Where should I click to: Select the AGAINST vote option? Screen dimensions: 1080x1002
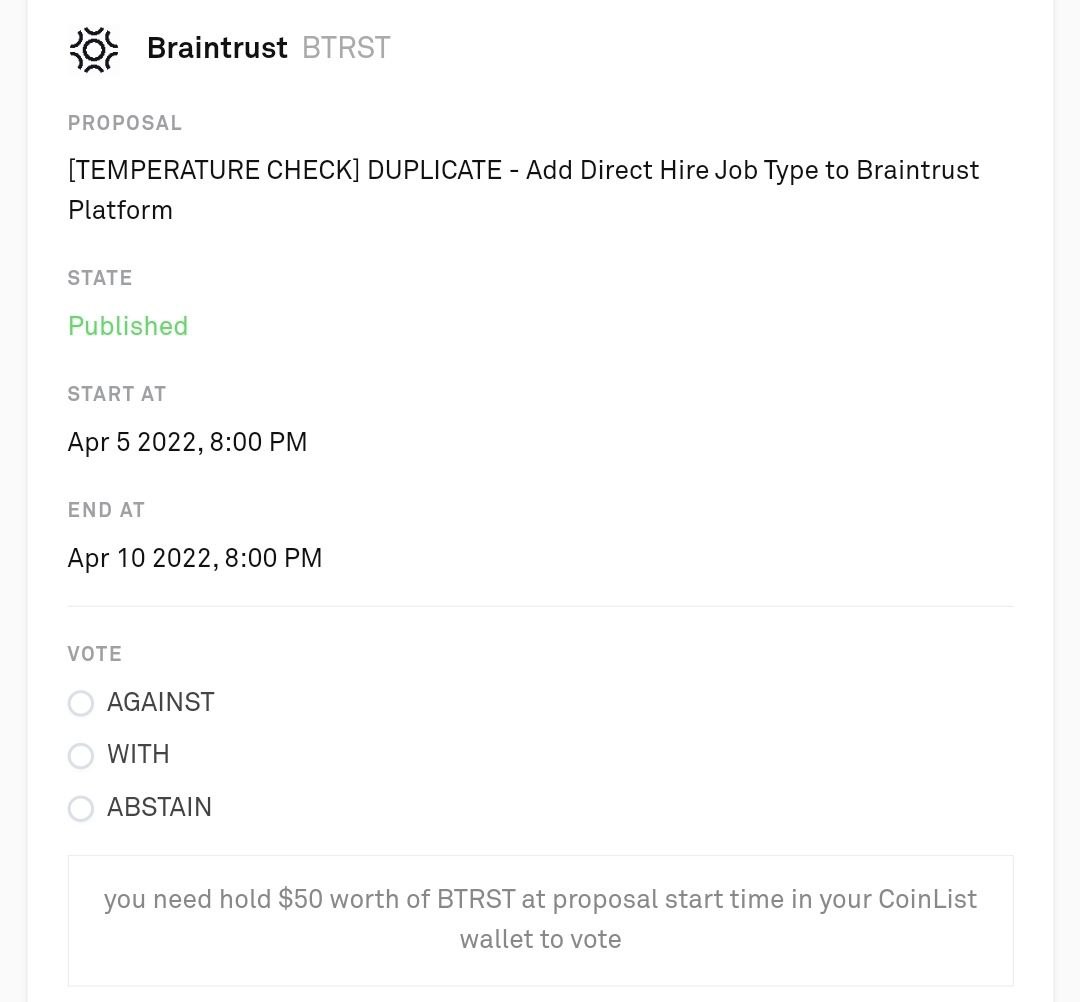click(81, 703)
